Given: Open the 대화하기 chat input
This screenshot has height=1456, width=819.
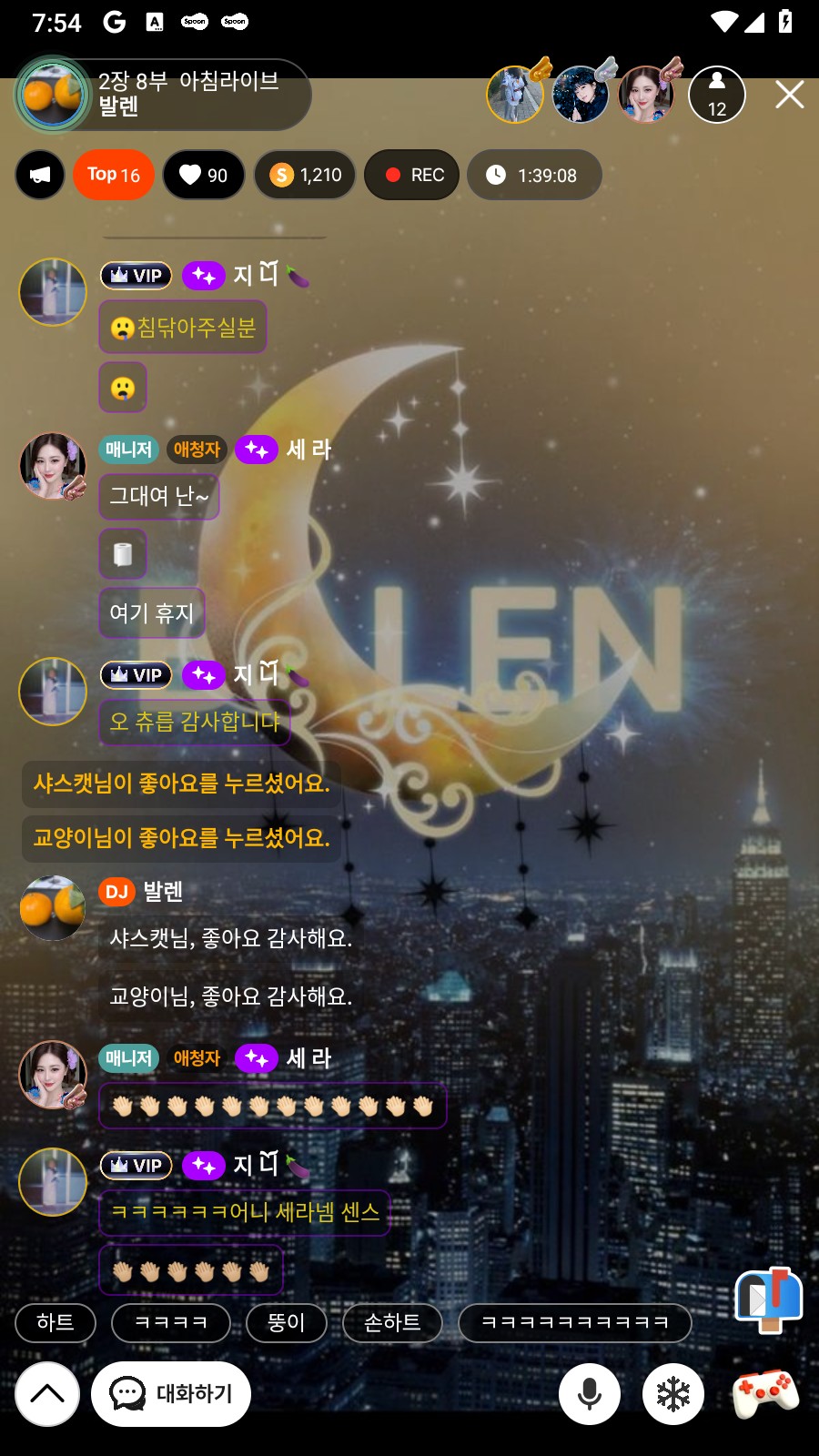Looking at the screenshot, I should point(171,1393).
